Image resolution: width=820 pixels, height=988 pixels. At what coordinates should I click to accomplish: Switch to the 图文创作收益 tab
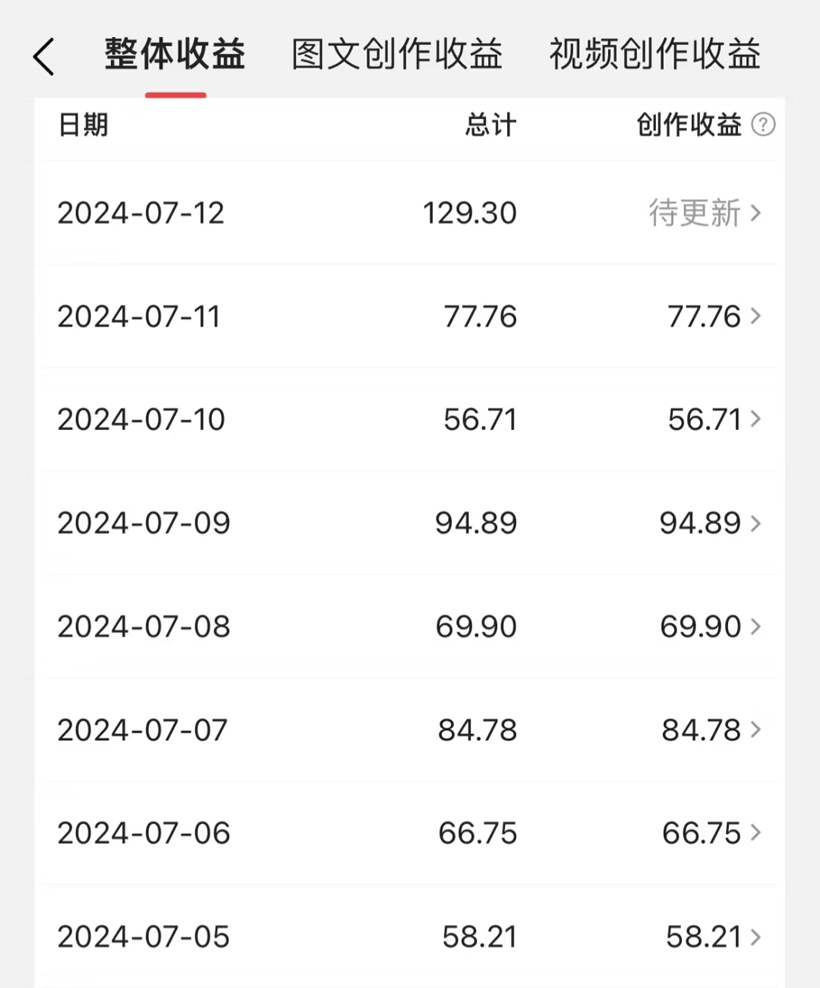[397, 55]
